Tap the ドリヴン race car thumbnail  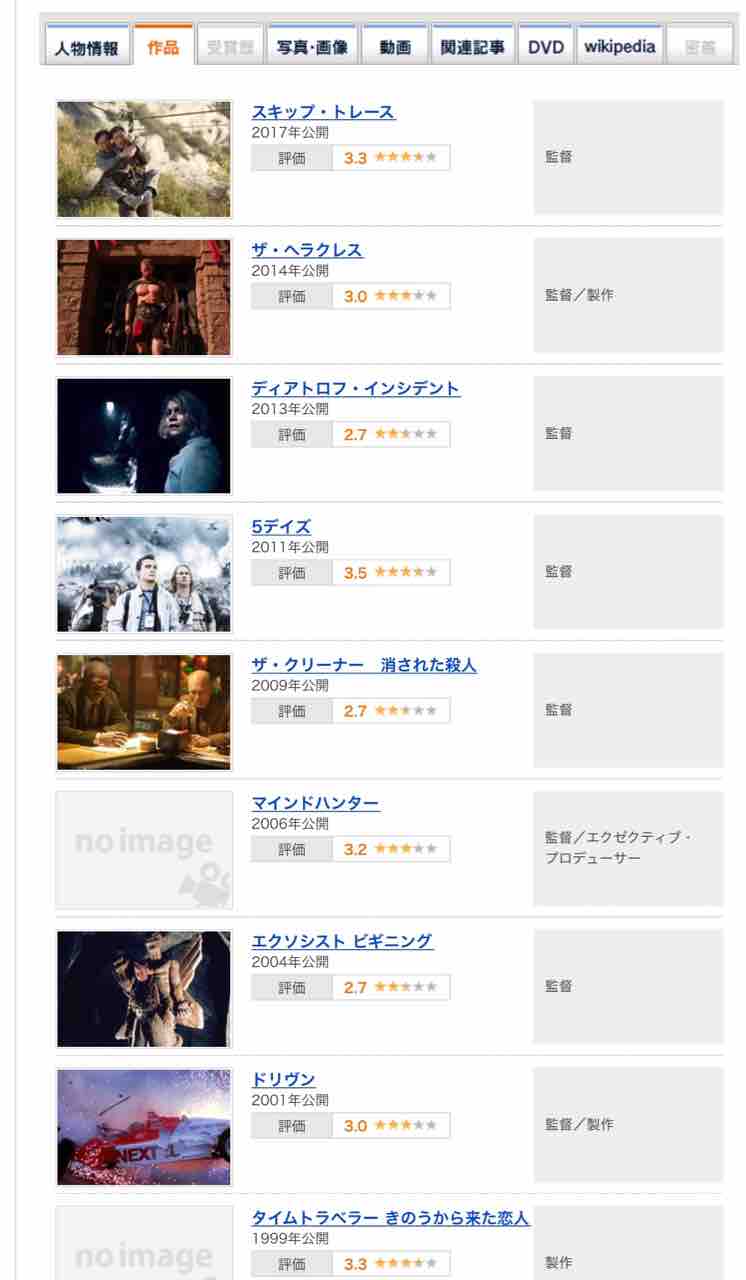(x=144, y=1127)
